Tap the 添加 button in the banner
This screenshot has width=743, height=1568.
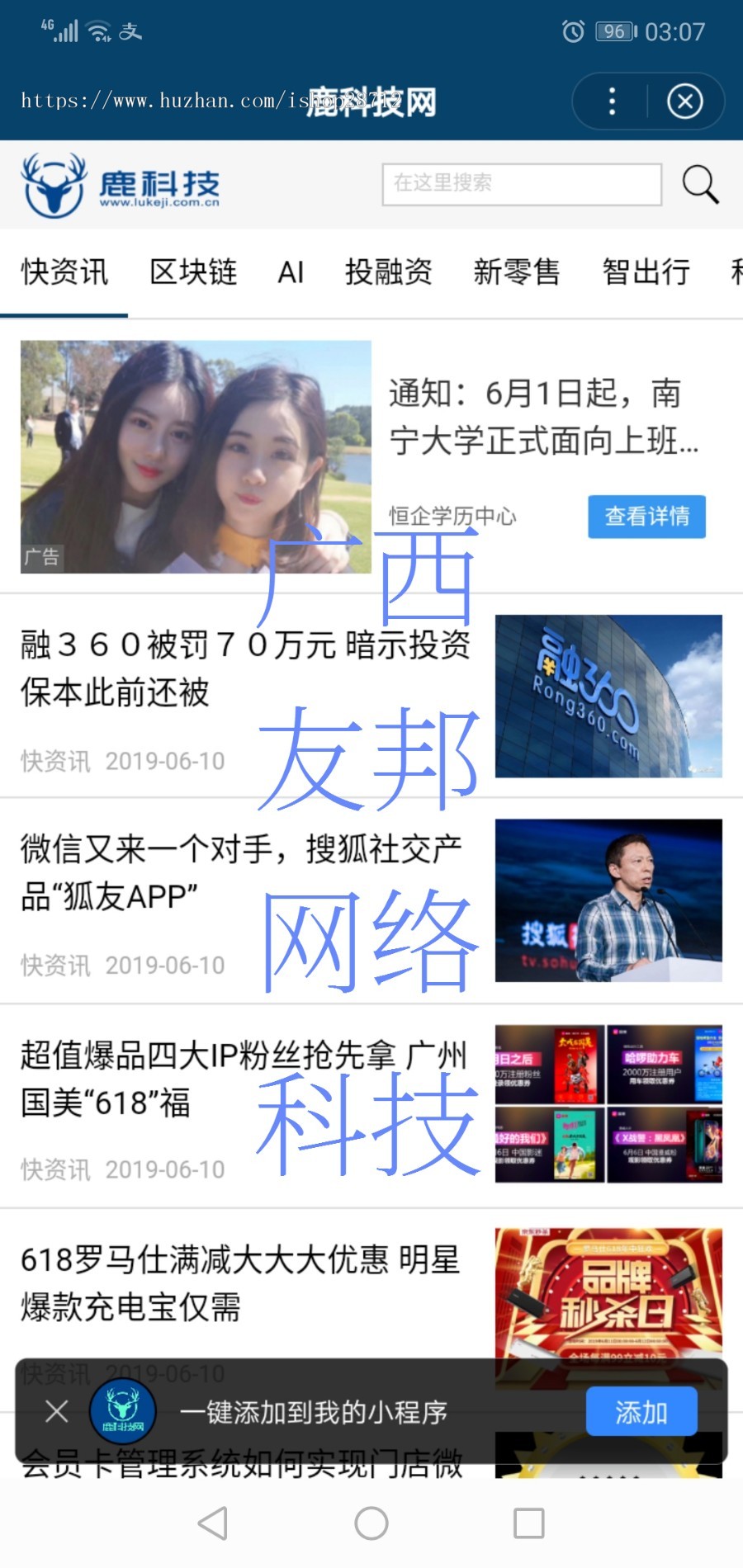[641, 1412]
